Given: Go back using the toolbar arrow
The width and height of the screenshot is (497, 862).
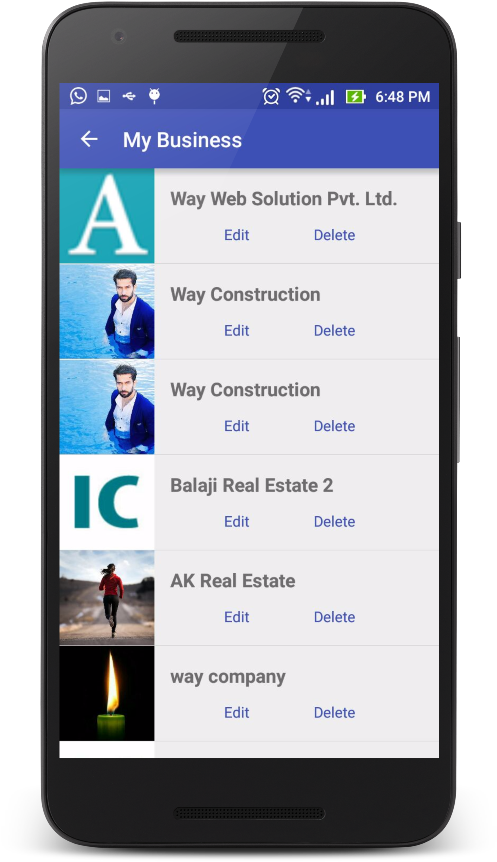Looking at the screenshot, I should (89, 139).
